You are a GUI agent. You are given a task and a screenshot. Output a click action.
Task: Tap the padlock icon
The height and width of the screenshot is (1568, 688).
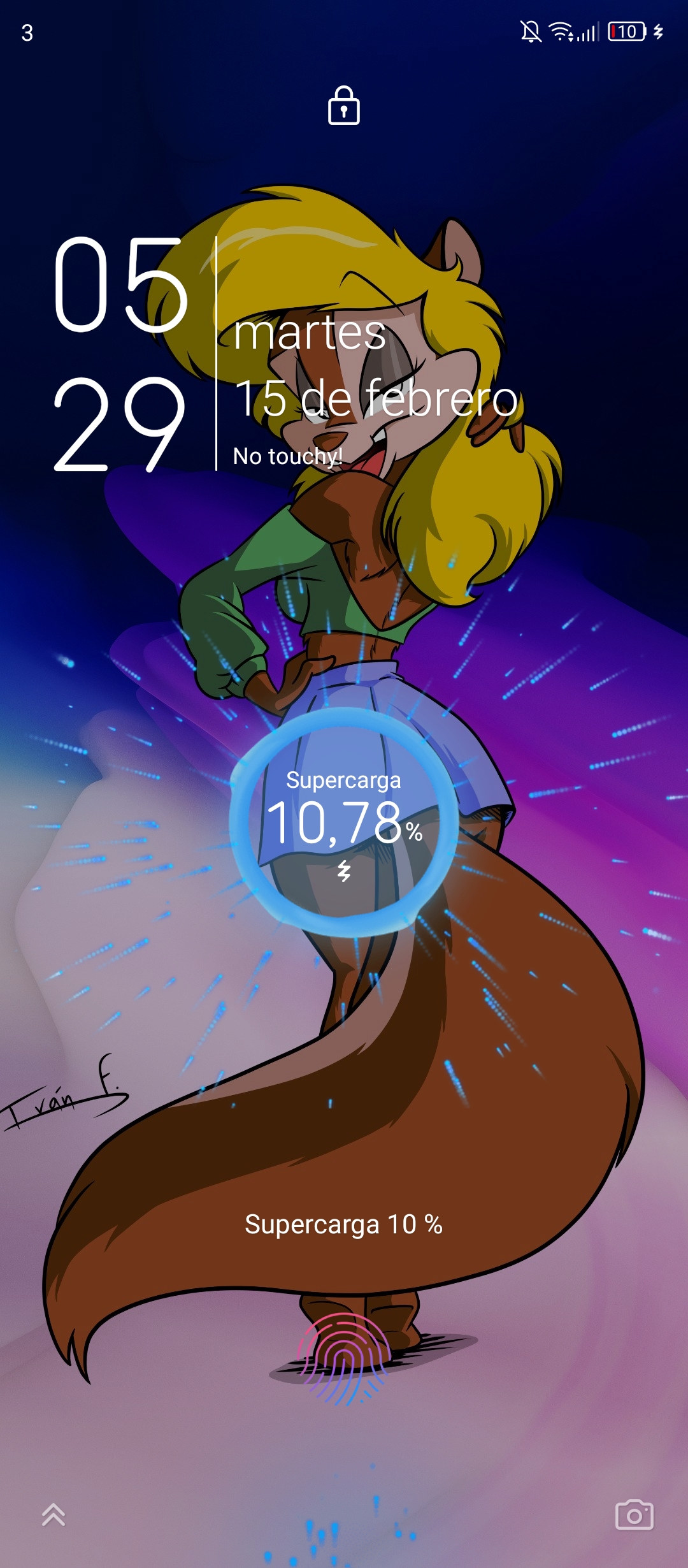(344, 105)
